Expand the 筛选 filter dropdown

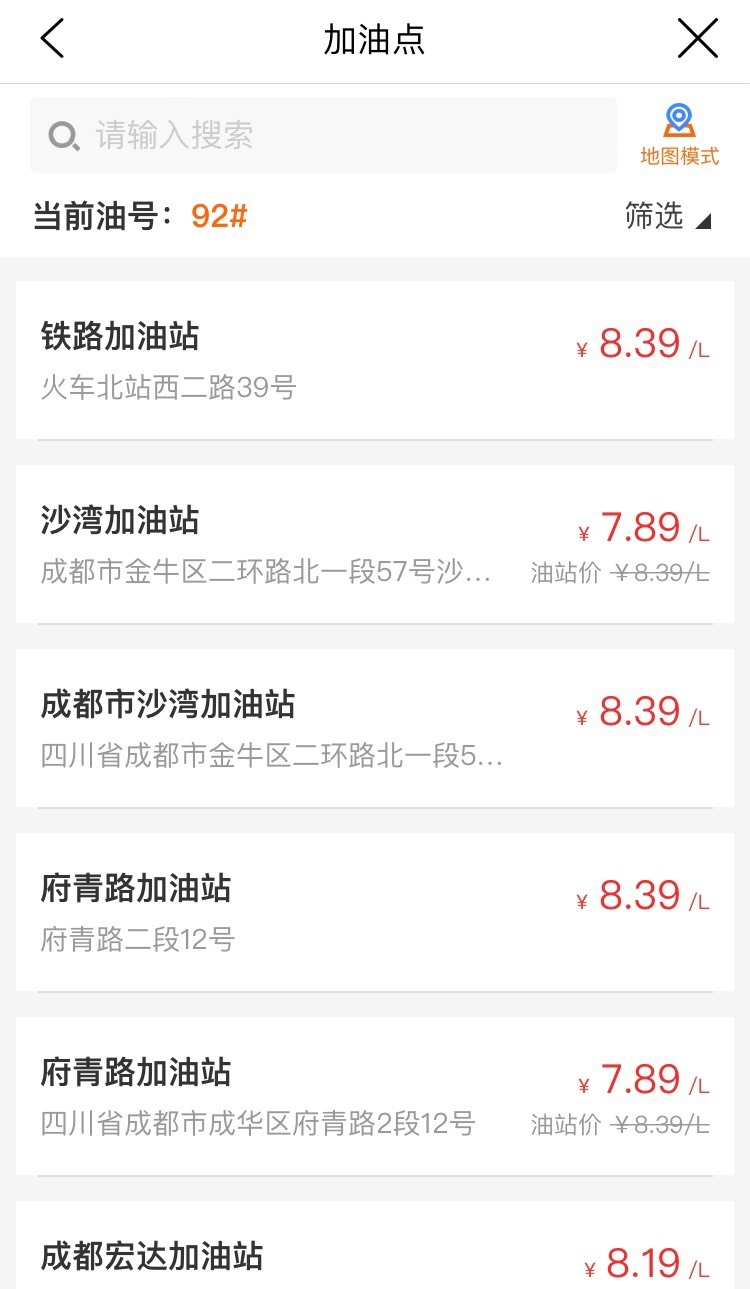coord(667,216)
